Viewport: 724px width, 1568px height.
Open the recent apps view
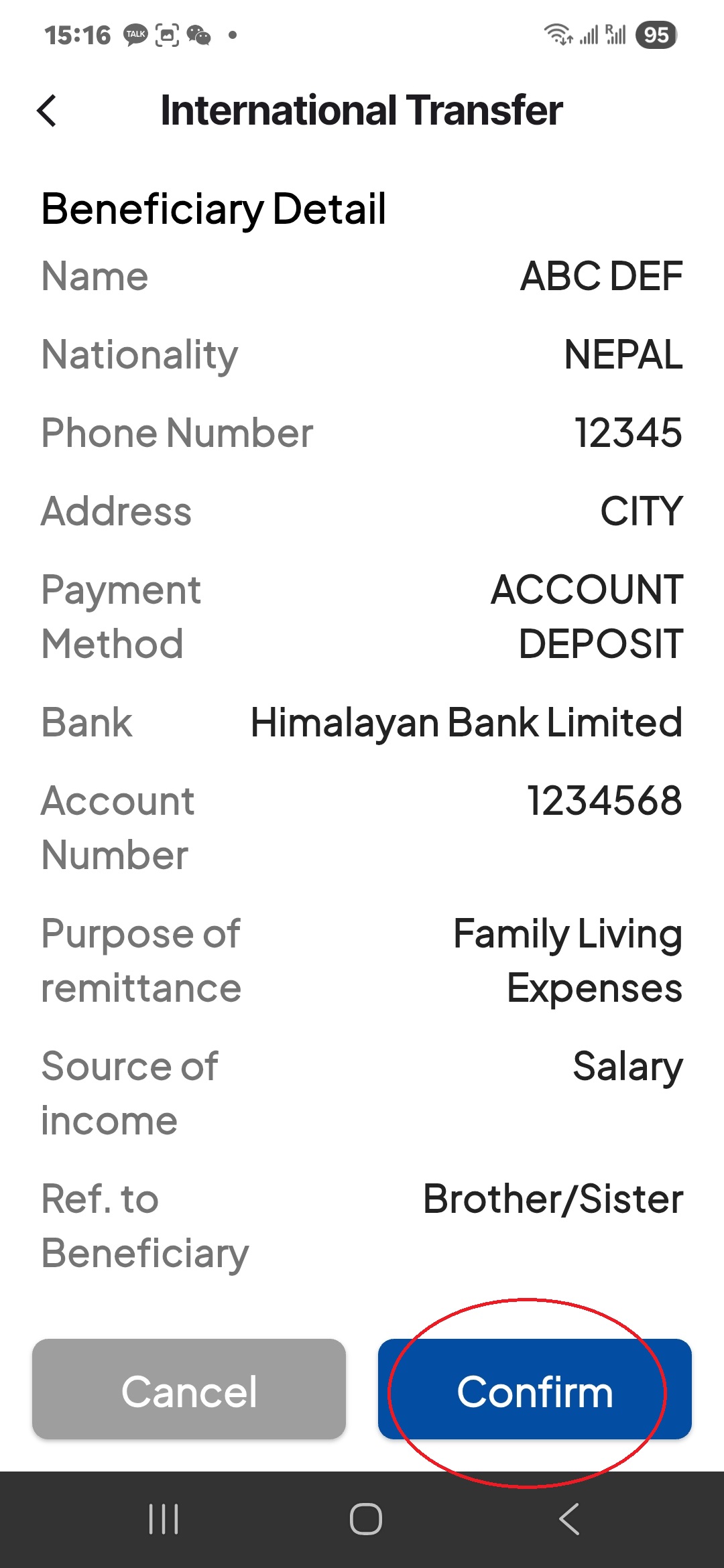[x=164, y=1519]
